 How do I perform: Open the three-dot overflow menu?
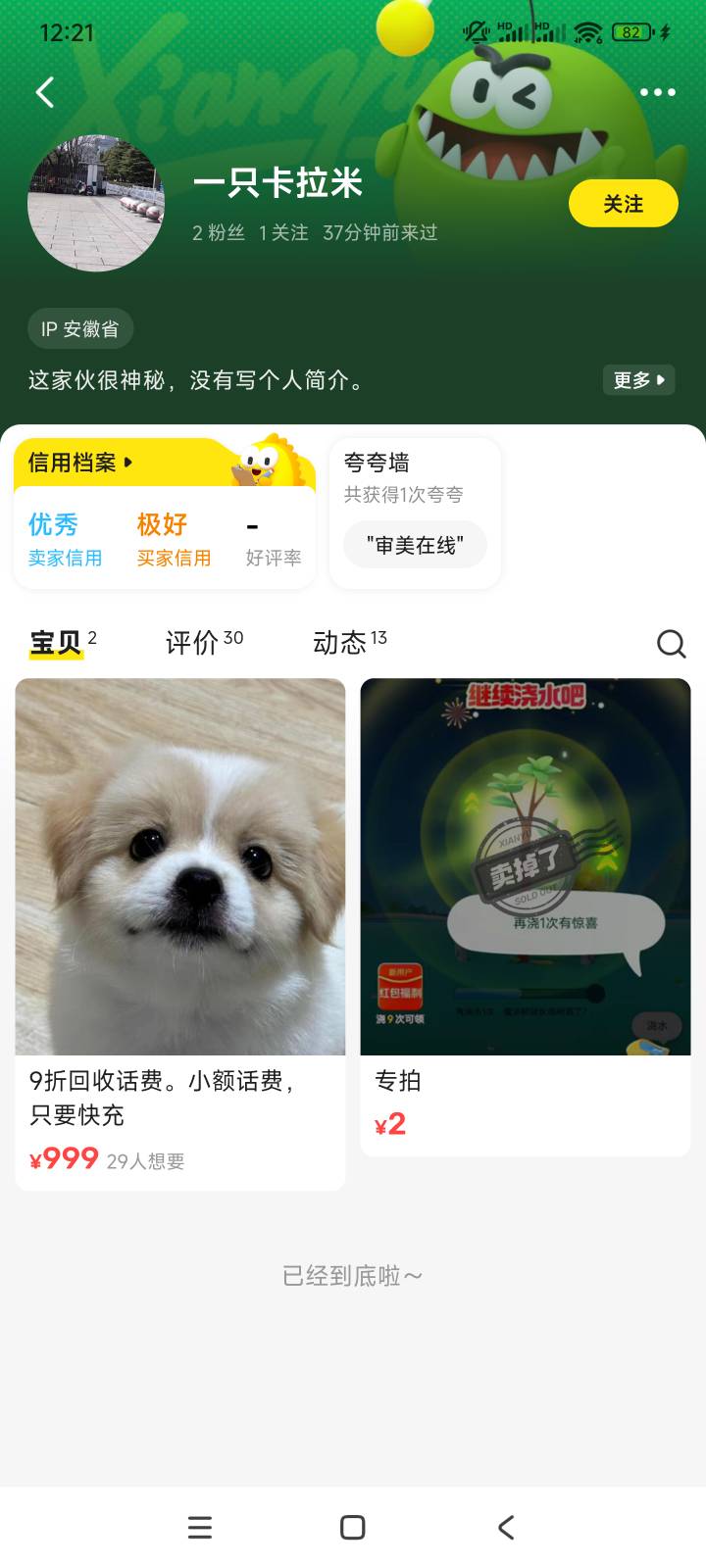pyautogui.click(x=657, y=92)
